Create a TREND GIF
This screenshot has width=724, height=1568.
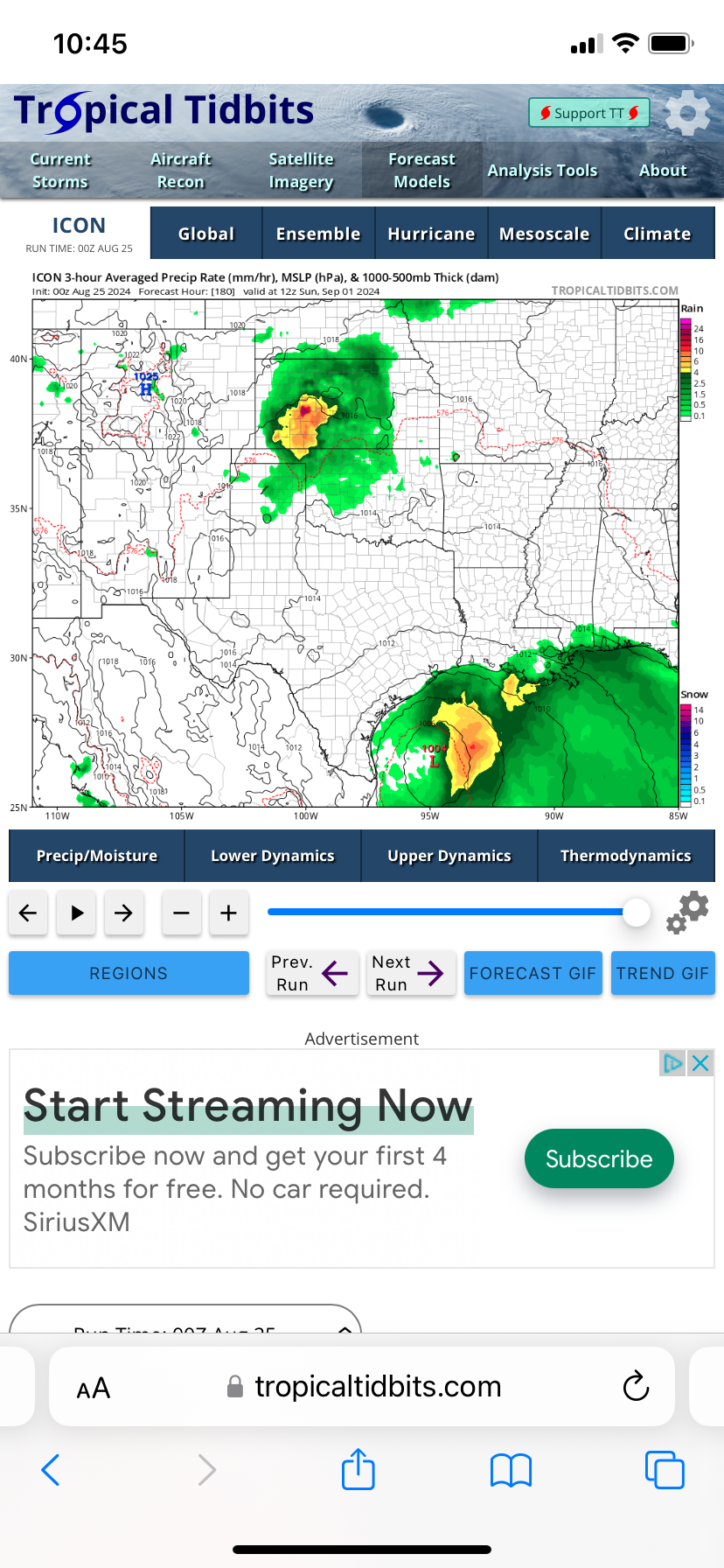pyautogui.click(x=663, y=973)
